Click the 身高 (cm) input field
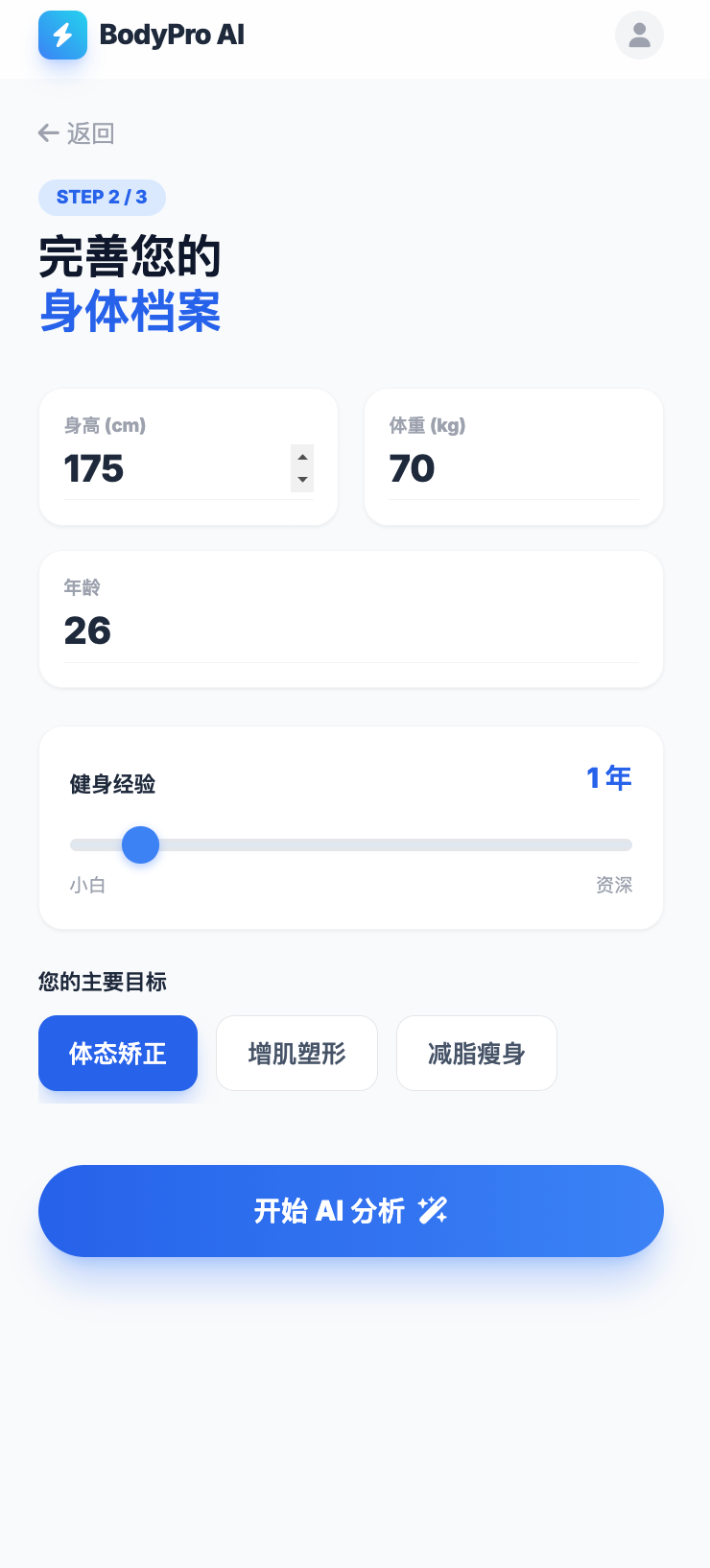 point(173,468)
